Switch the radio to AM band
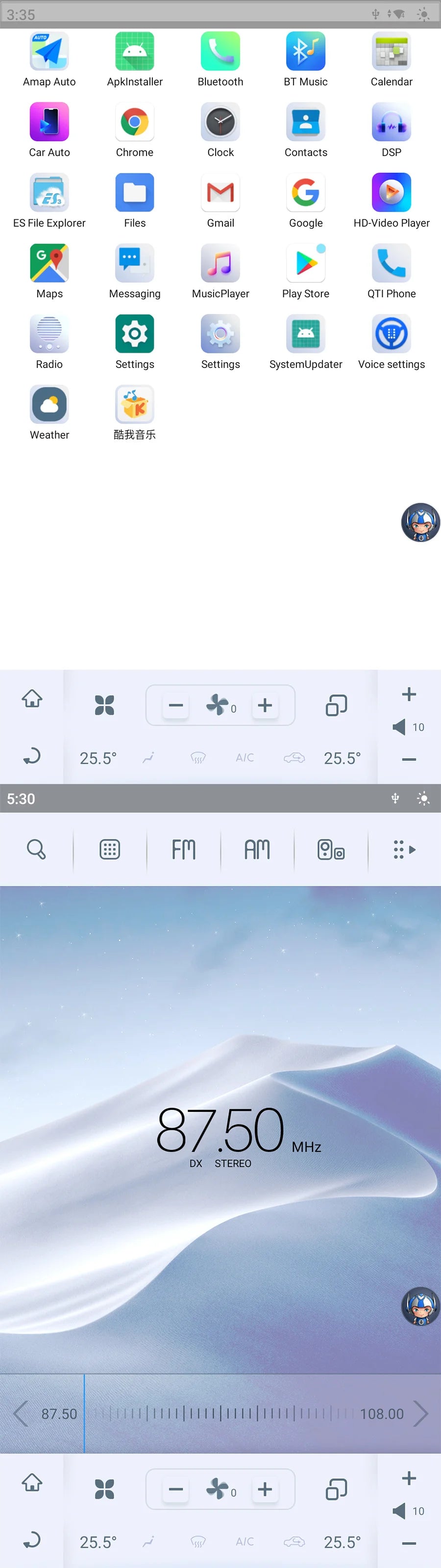Image resolution: width=441 pixels, height=1568 pixels. click(x=257, y=849)
